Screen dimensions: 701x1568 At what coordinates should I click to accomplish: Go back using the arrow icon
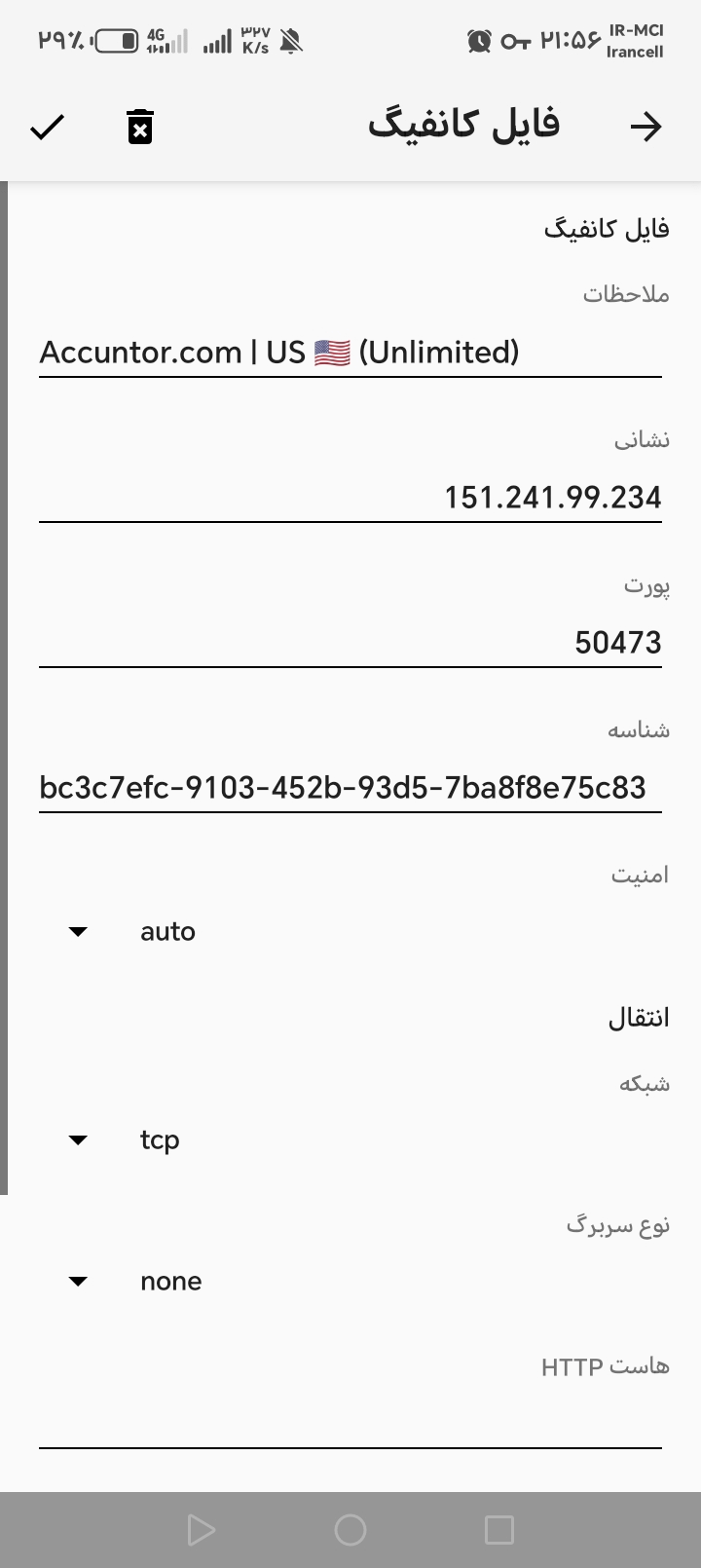646,127
